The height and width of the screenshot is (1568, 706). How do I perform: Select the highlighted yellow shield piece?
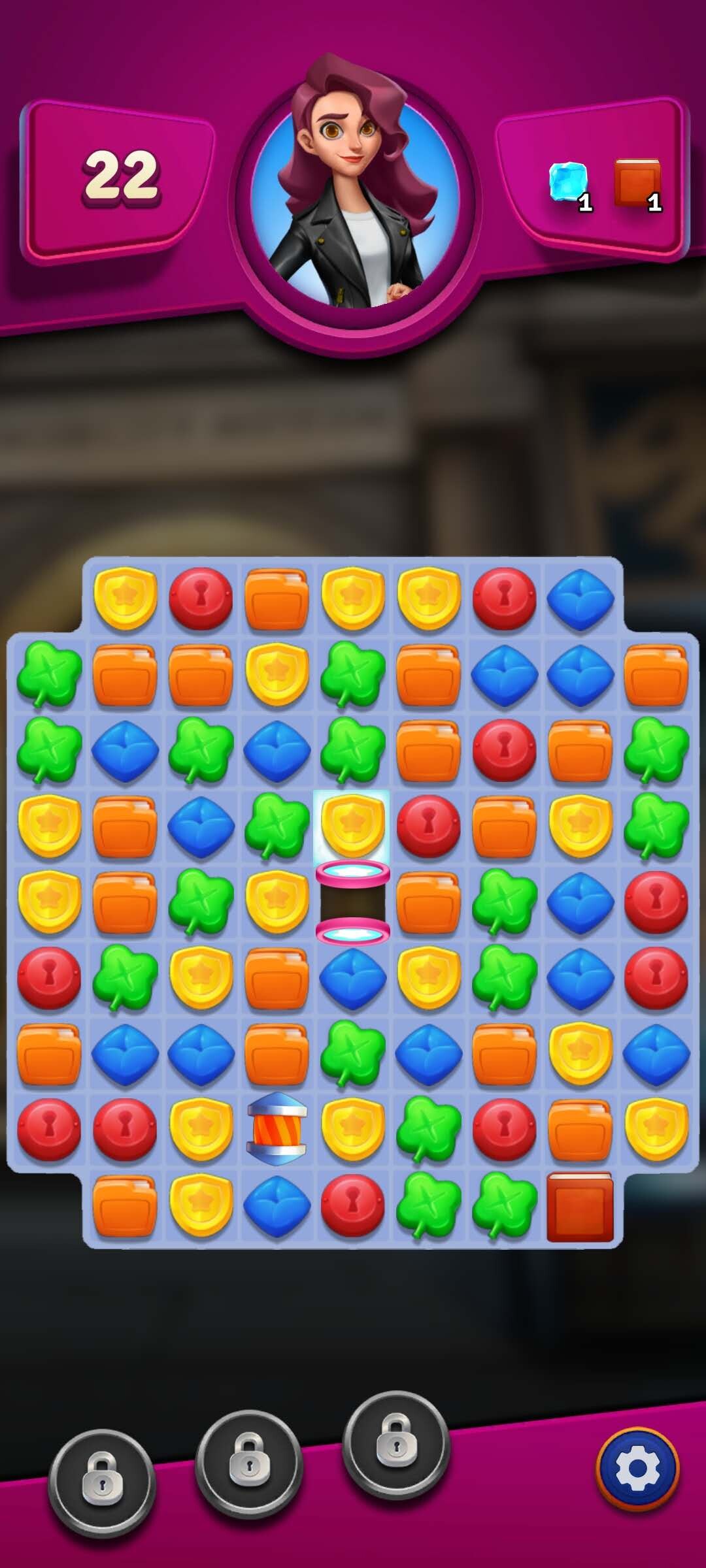pos(352,826)
